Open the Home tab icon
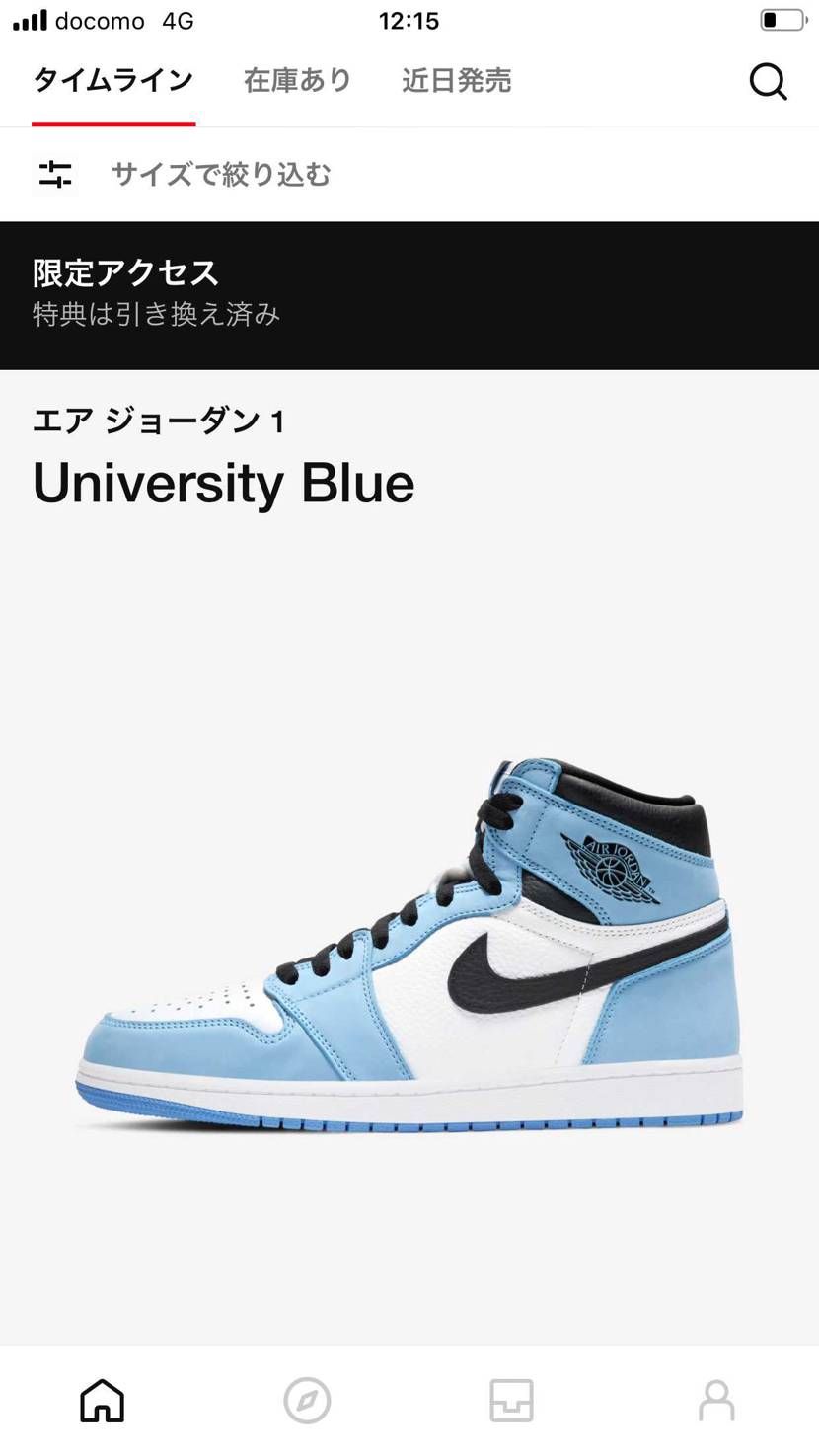819x1456 pixels. pyautogui.click(x=102, y=1399)
